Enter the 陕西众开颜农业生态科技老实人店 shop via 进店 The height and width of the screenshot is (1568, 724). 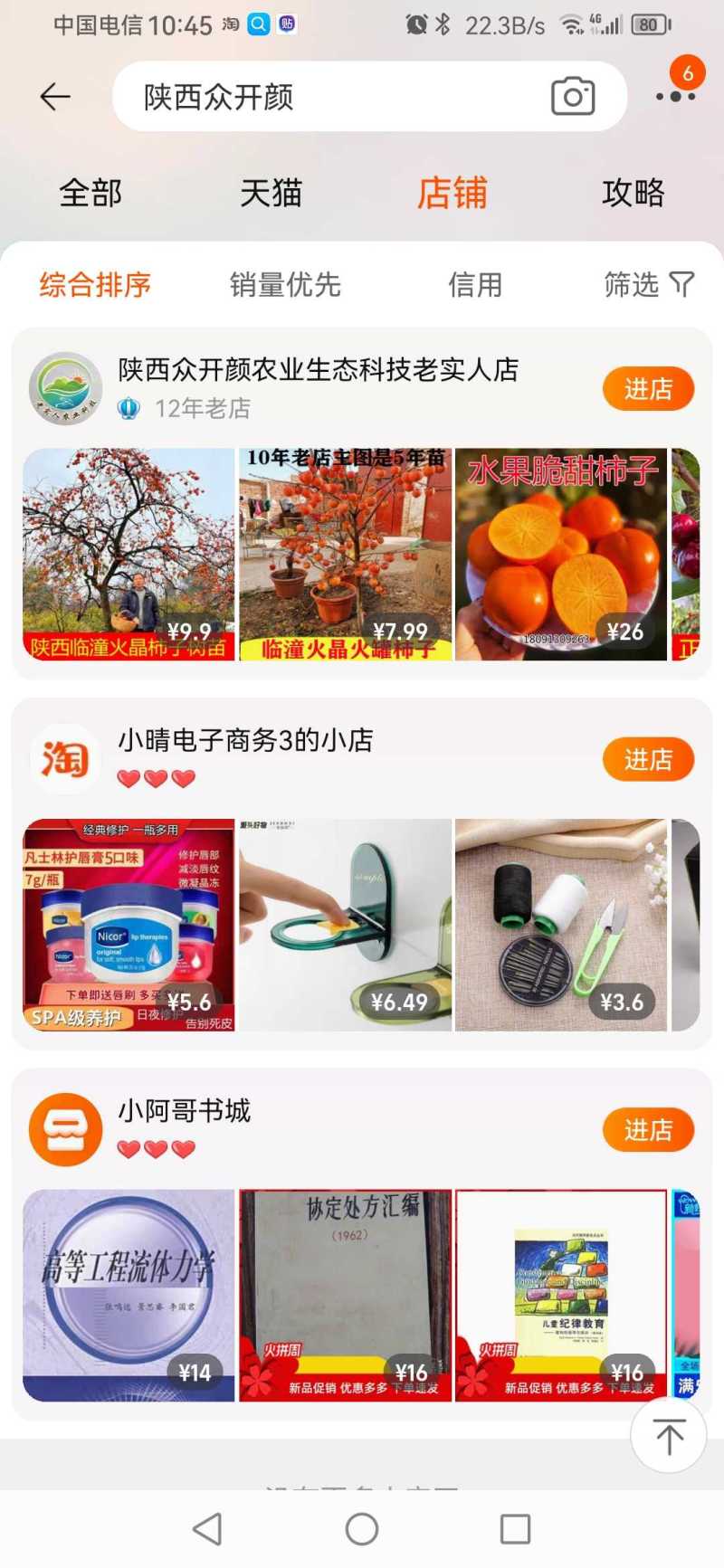pyautogui.click(x=648, y=389)
